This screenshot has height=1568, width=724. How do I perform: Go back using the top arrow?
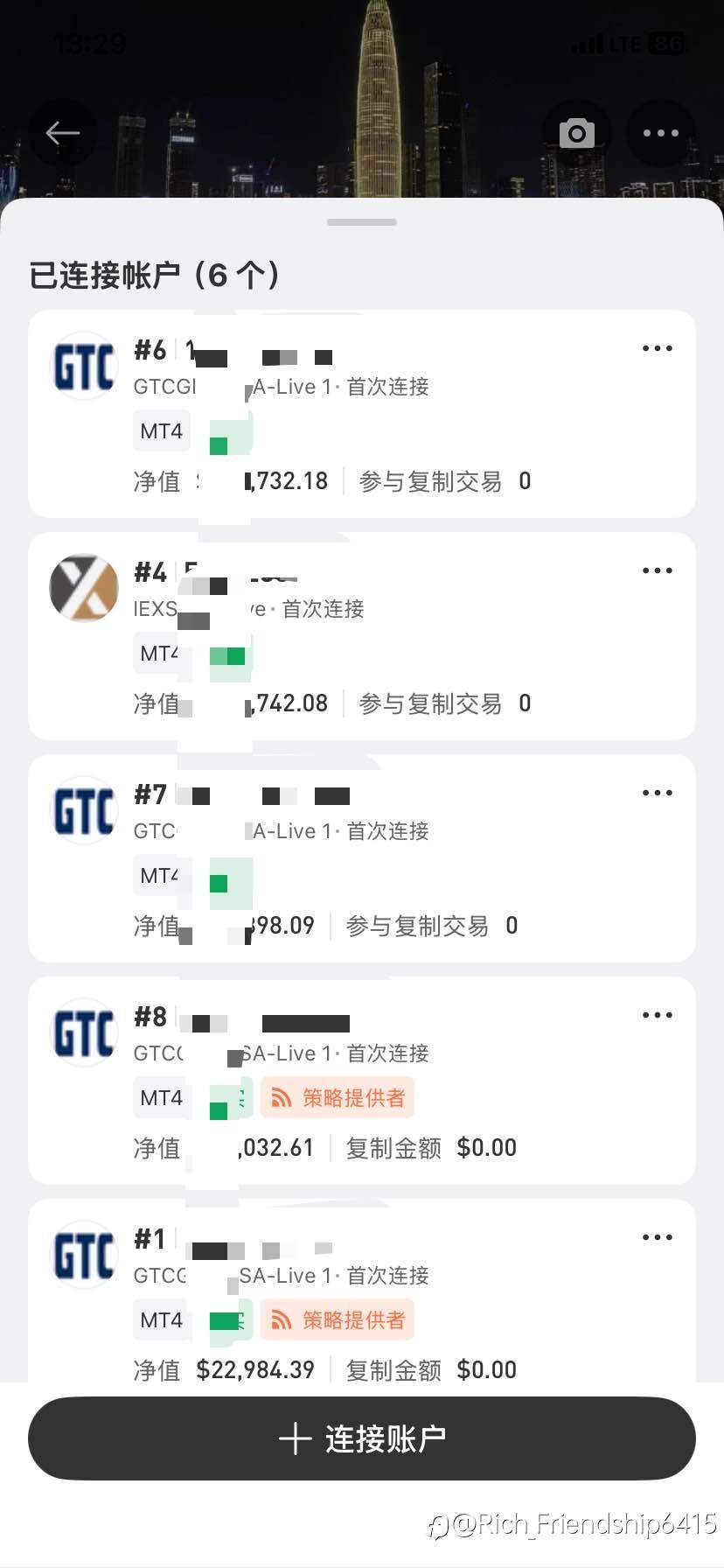click(63, 133)
